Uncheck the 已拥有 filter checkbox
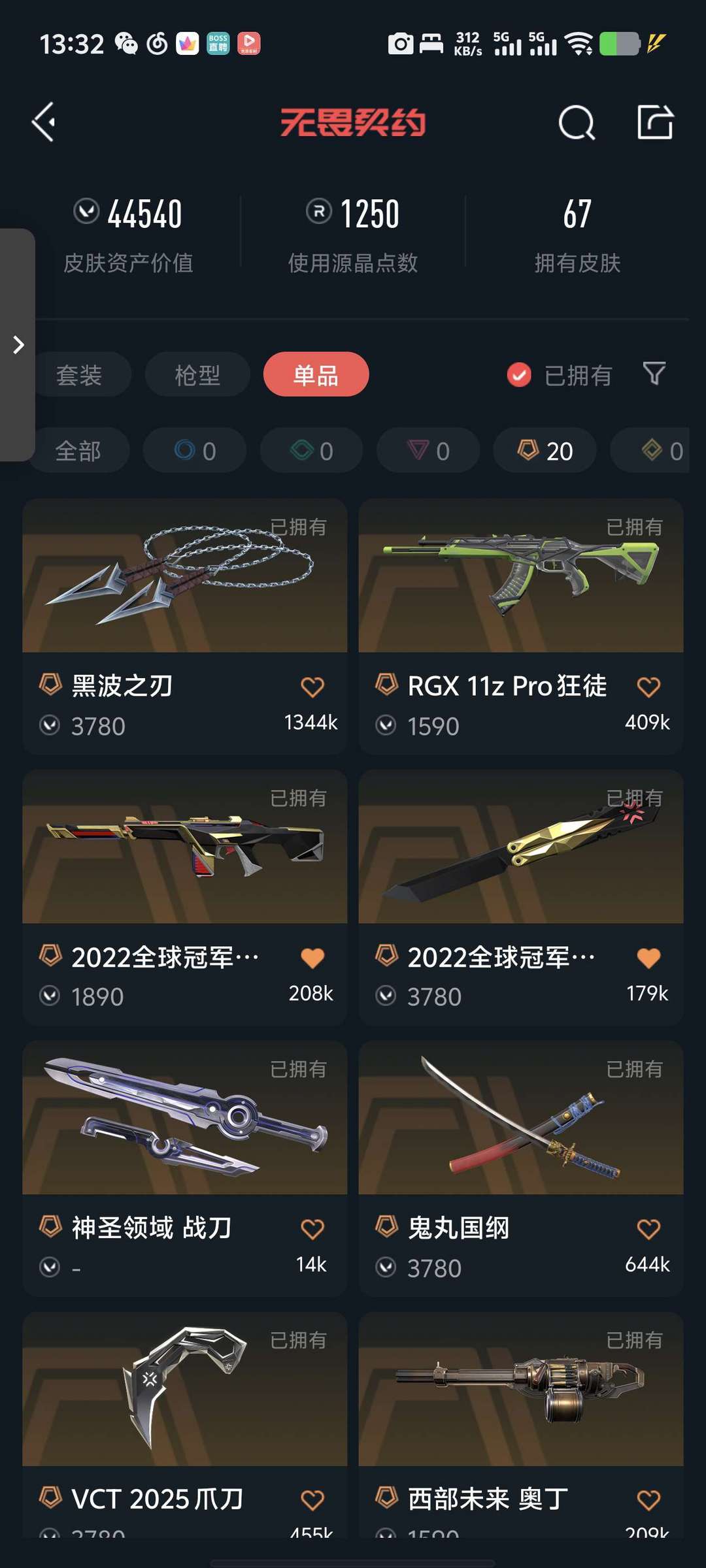The image size is (706, 1568). click(x=519, y=375)
